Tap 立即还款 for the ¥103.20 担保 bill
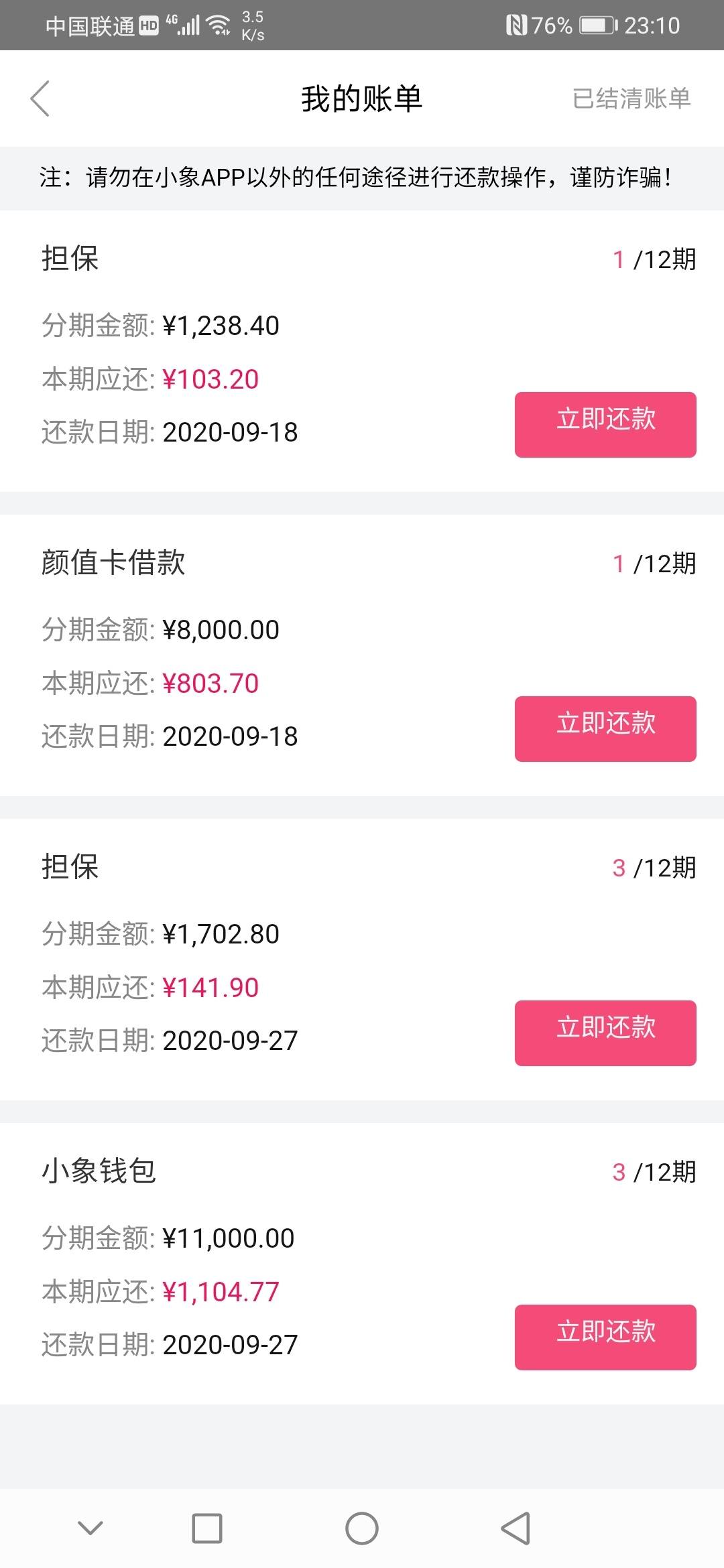The height and width of the screenshot is (1568, 724). [x=605, y=425]
